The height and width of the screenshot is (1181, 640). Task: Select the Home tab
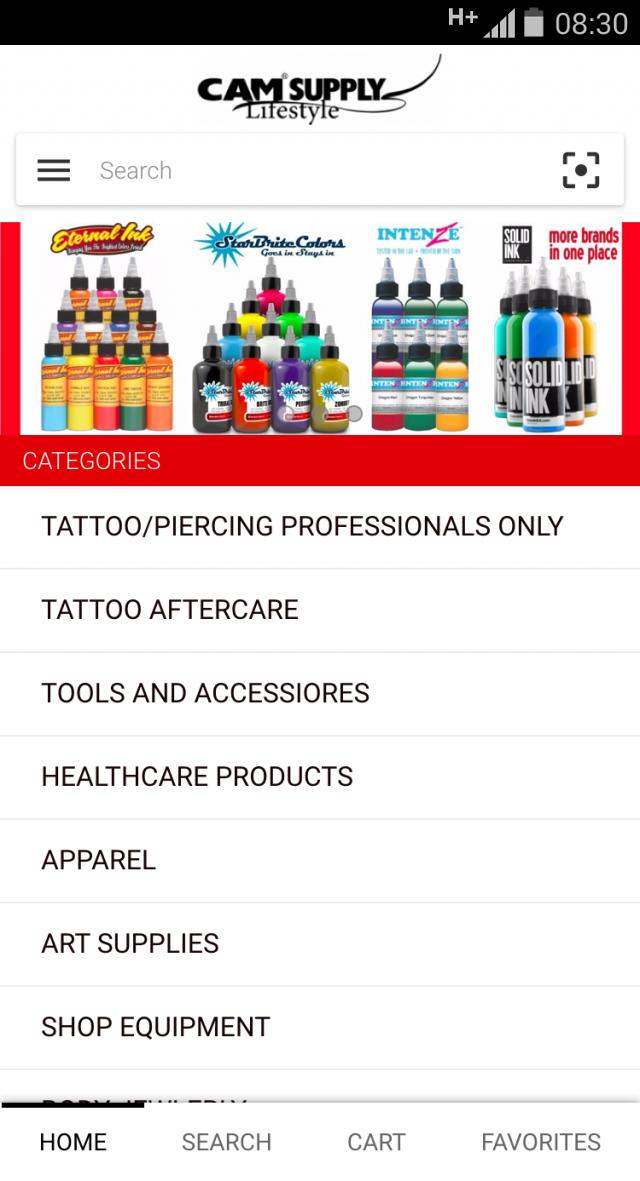pyautogui.click(x=73, y=1142)
